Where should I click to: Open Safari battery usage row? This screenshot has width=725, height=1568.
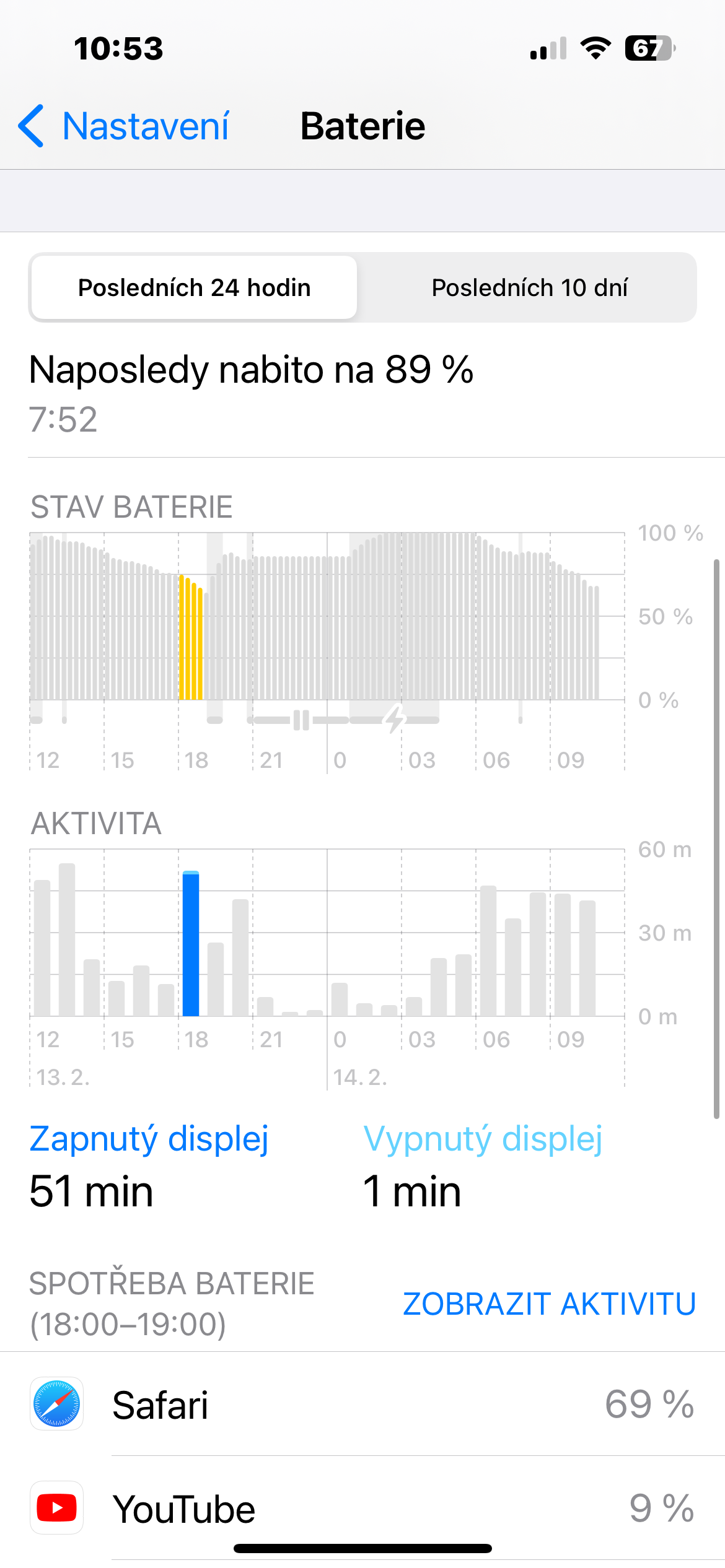point(362,1405)
